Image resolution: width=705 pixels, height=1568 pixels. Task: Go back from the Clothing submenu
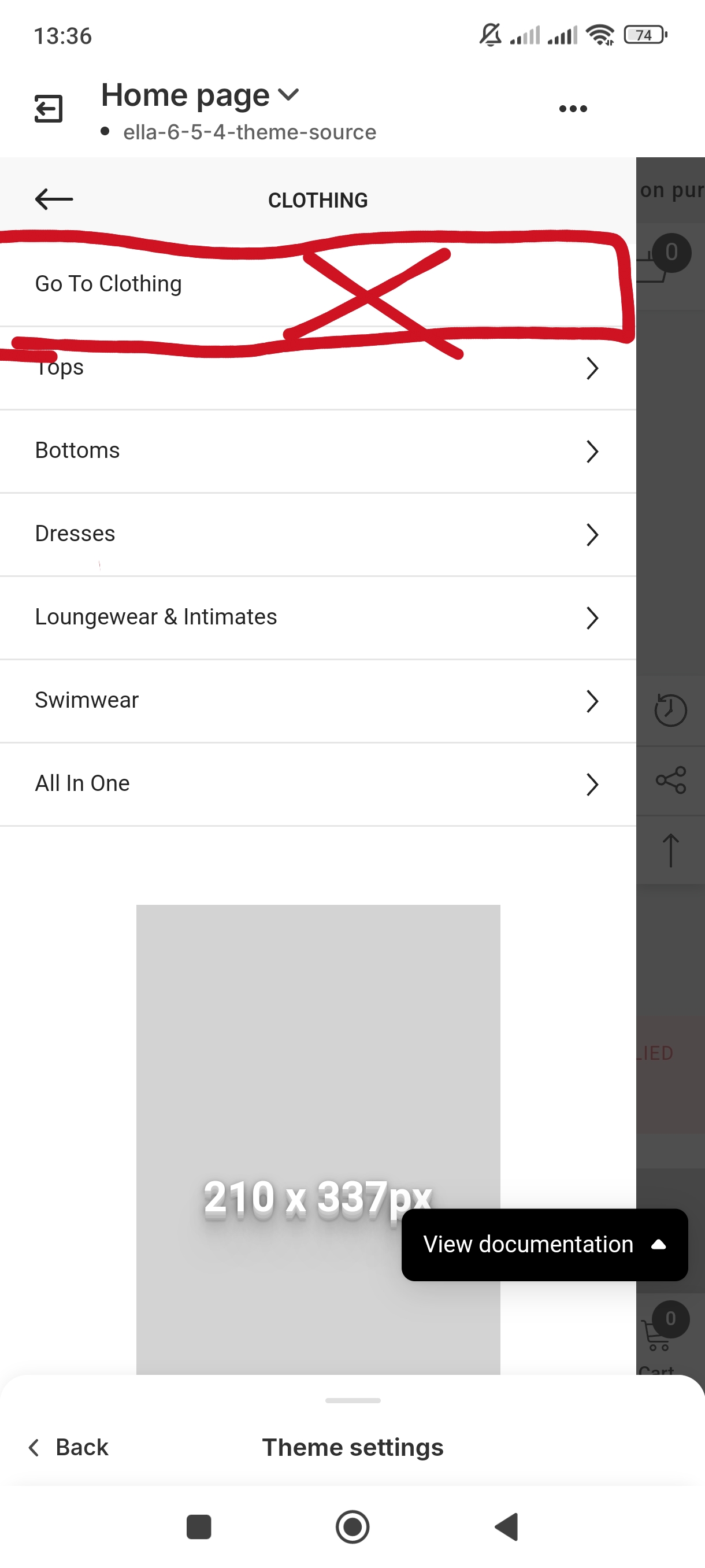tap(54, 199)
